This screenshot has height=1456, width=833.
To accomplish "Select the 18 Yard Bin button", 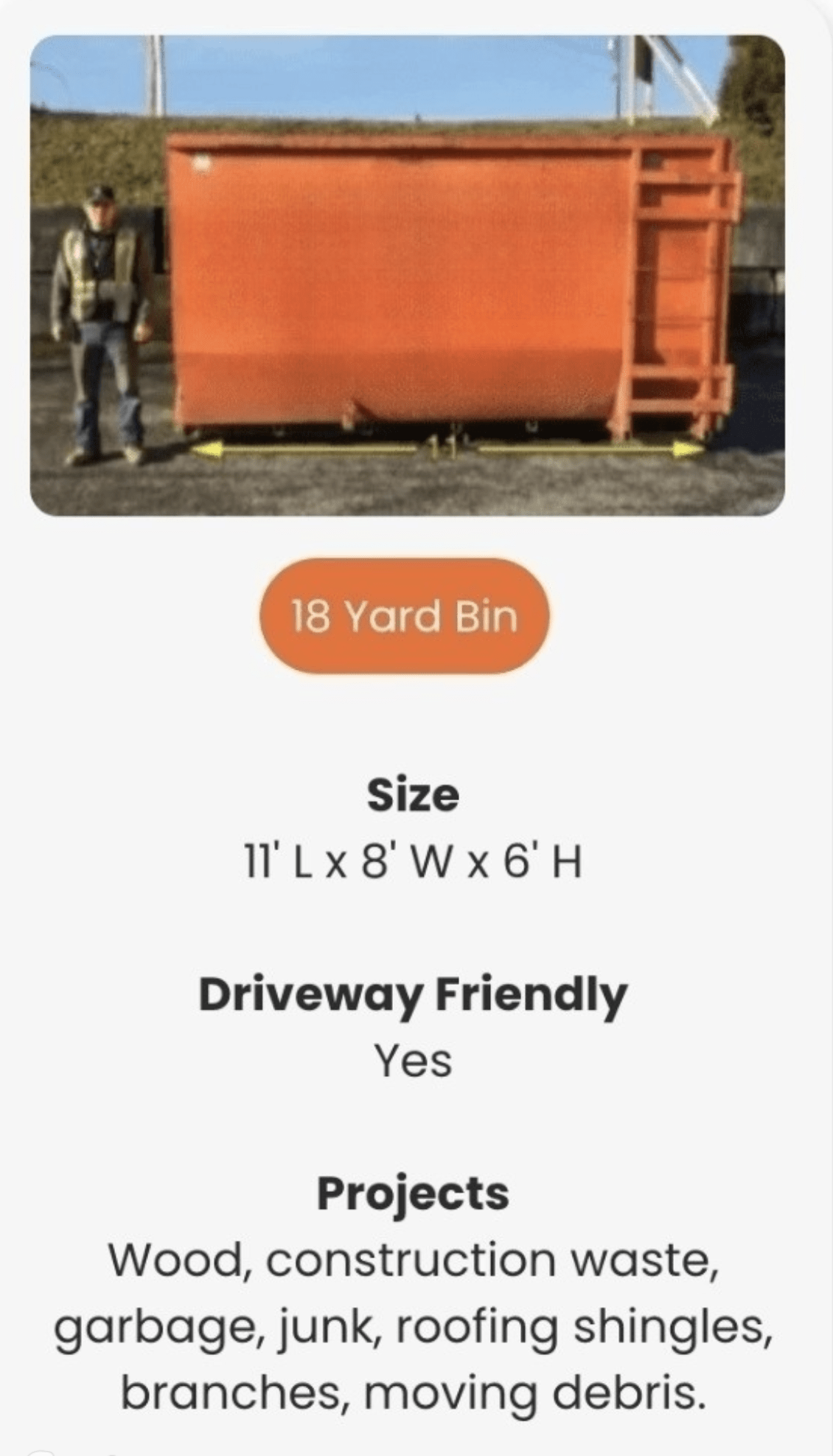I will (x=404, y=616).
